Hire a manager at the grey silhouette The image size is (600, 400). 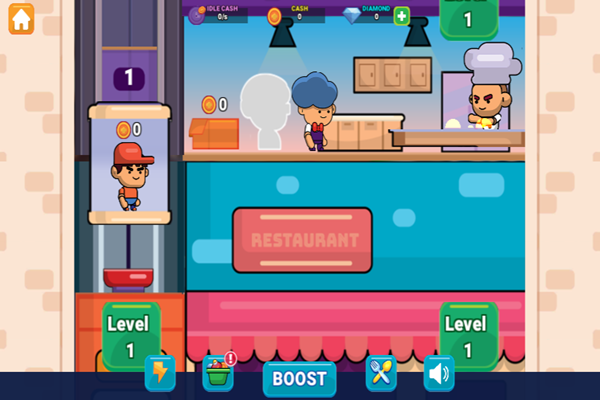pyautogui.click(x=265, y=112)
